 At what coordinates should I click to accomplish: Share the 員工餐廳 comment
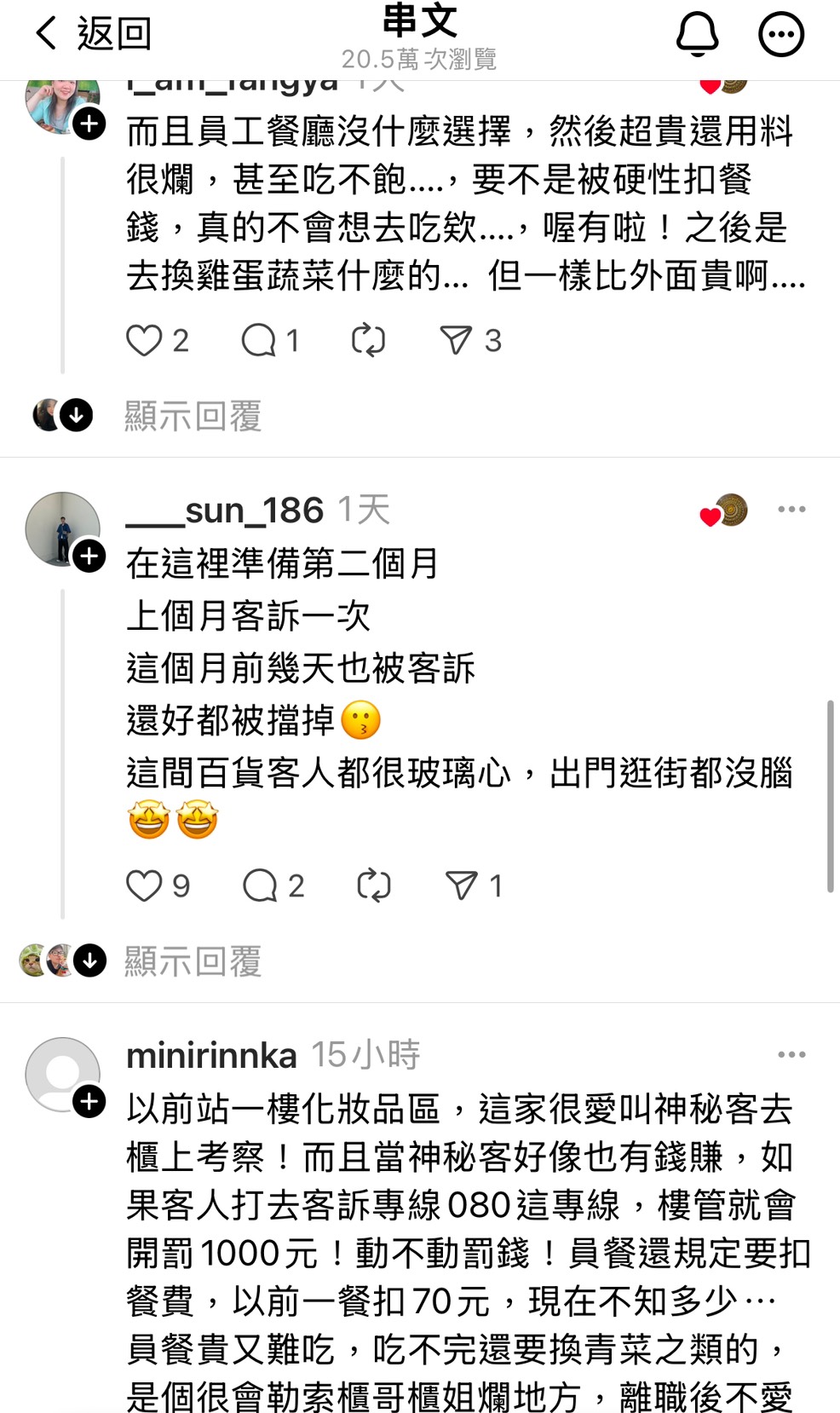(x=456, y=341)
